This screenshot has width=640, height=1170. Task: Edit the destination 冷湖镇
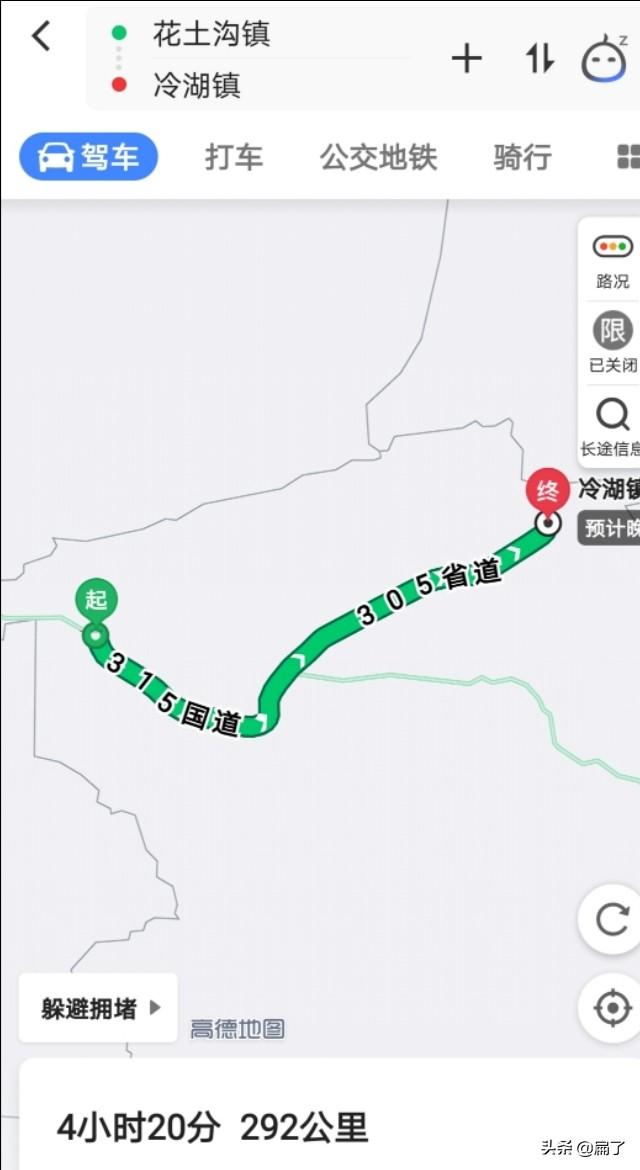click(197, 85)
